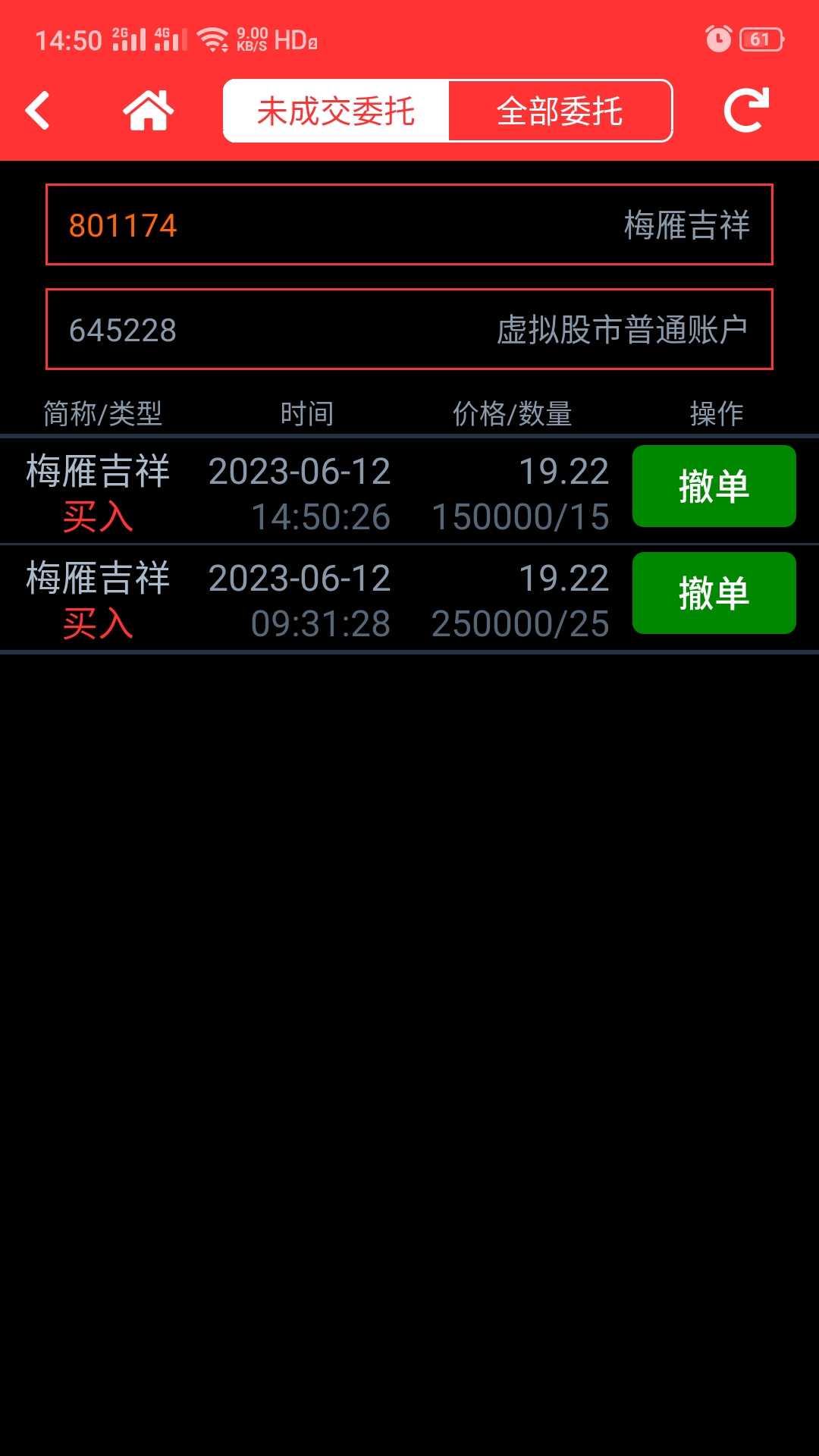Switch to the 全部委托 tab
Viewport: 819px width, 1456px height.
pos(560,111)
